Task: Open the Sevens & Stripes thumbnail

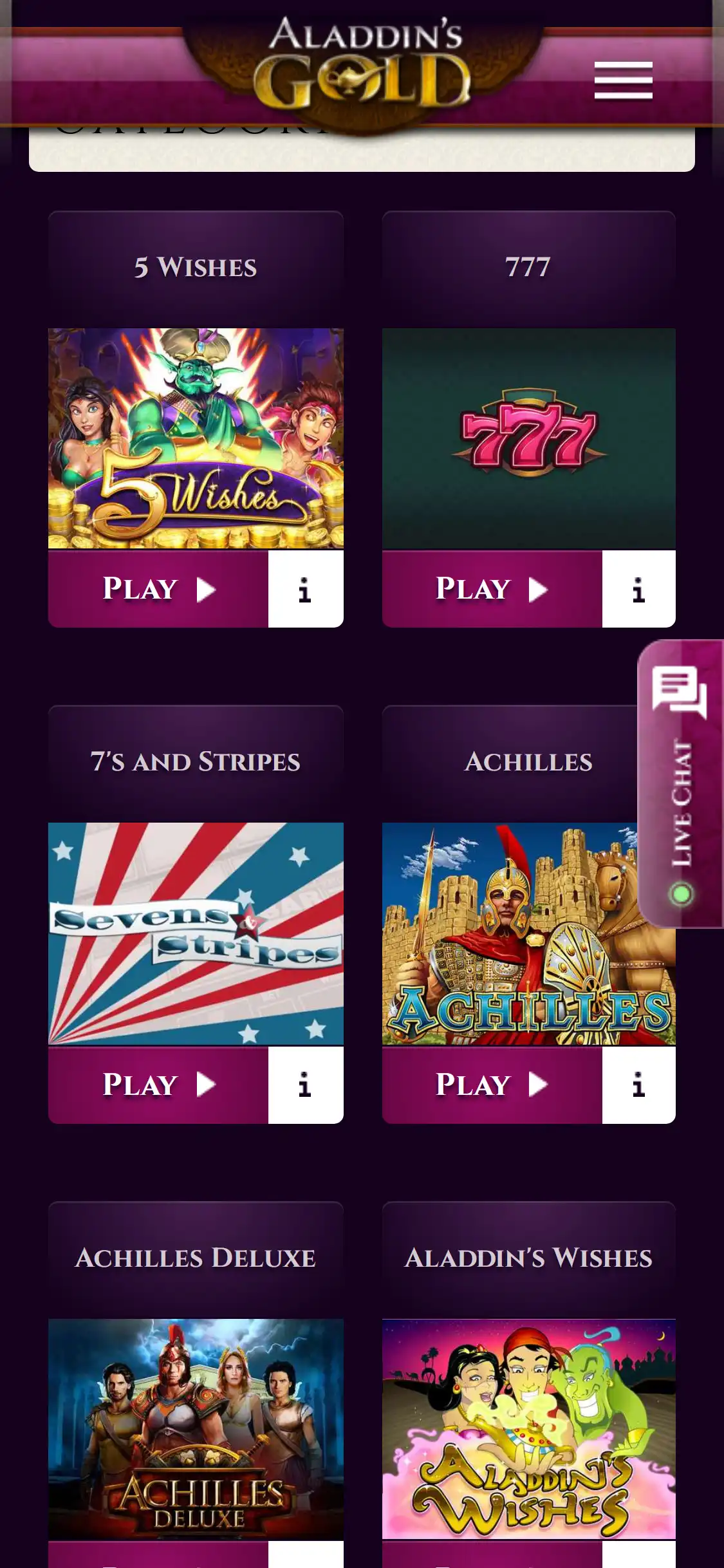Action: [x=196, y=933]
